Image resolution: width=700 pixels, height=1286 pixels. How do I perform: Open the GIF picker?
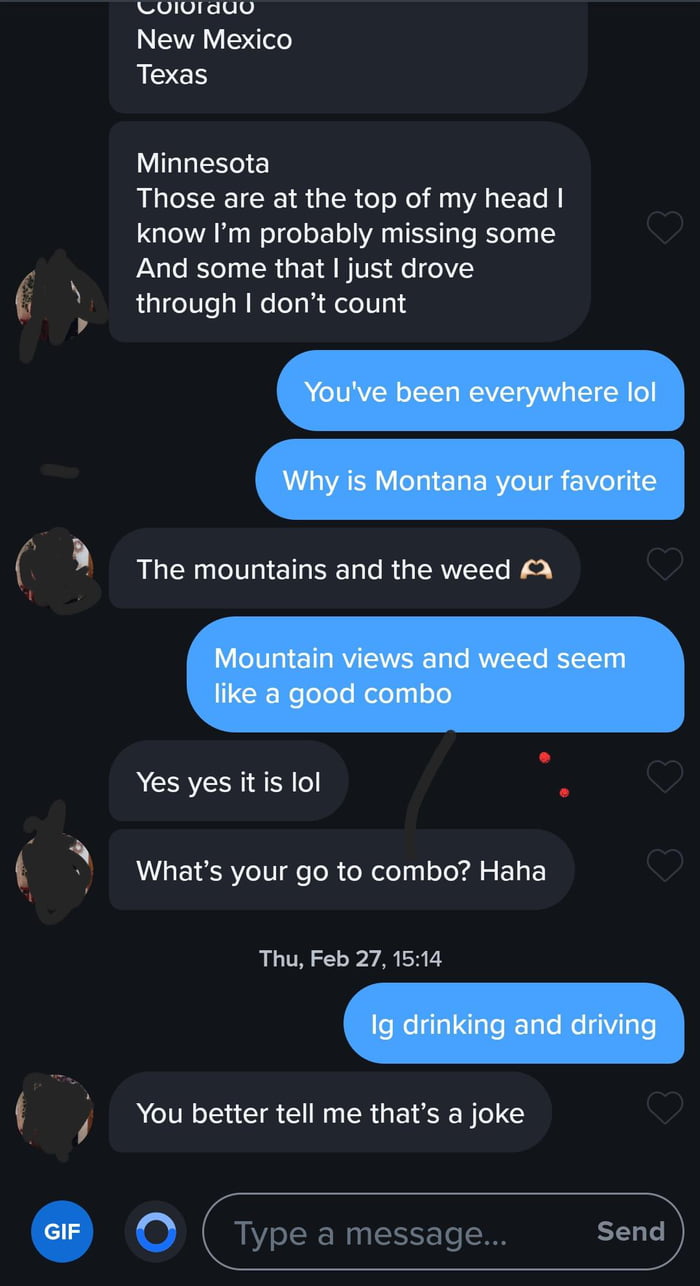tap(62, 1231)
